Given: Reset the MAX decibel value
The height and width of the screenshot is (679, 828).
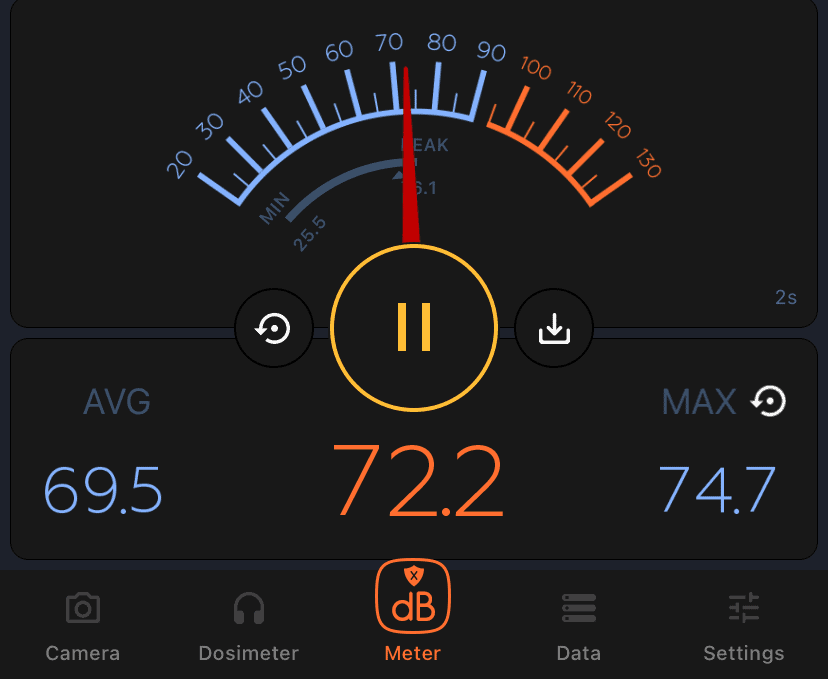Looking at the screenshot, I should pos(770,402).
